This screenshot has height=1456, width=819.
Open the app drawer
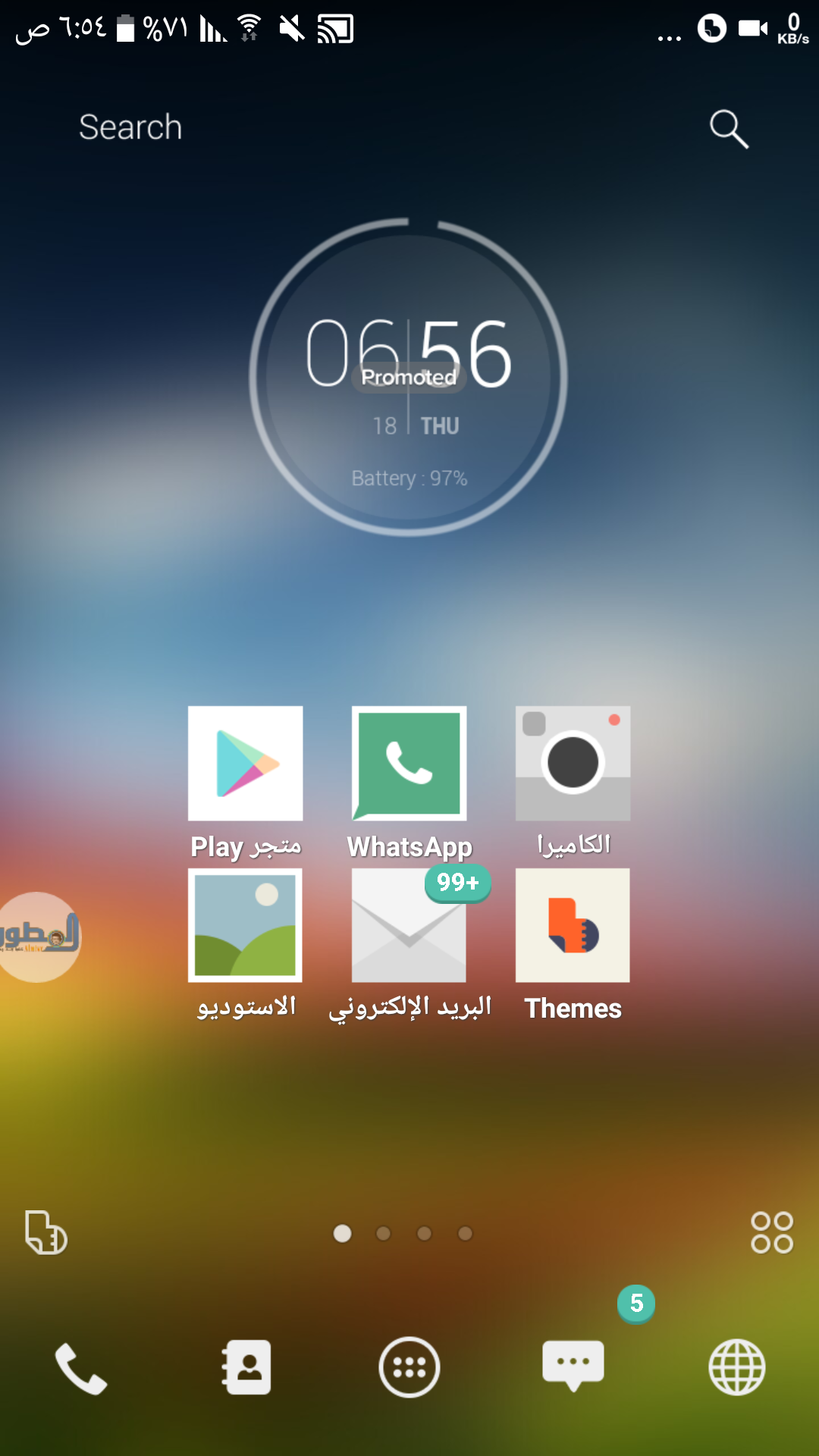point(409,1368)
